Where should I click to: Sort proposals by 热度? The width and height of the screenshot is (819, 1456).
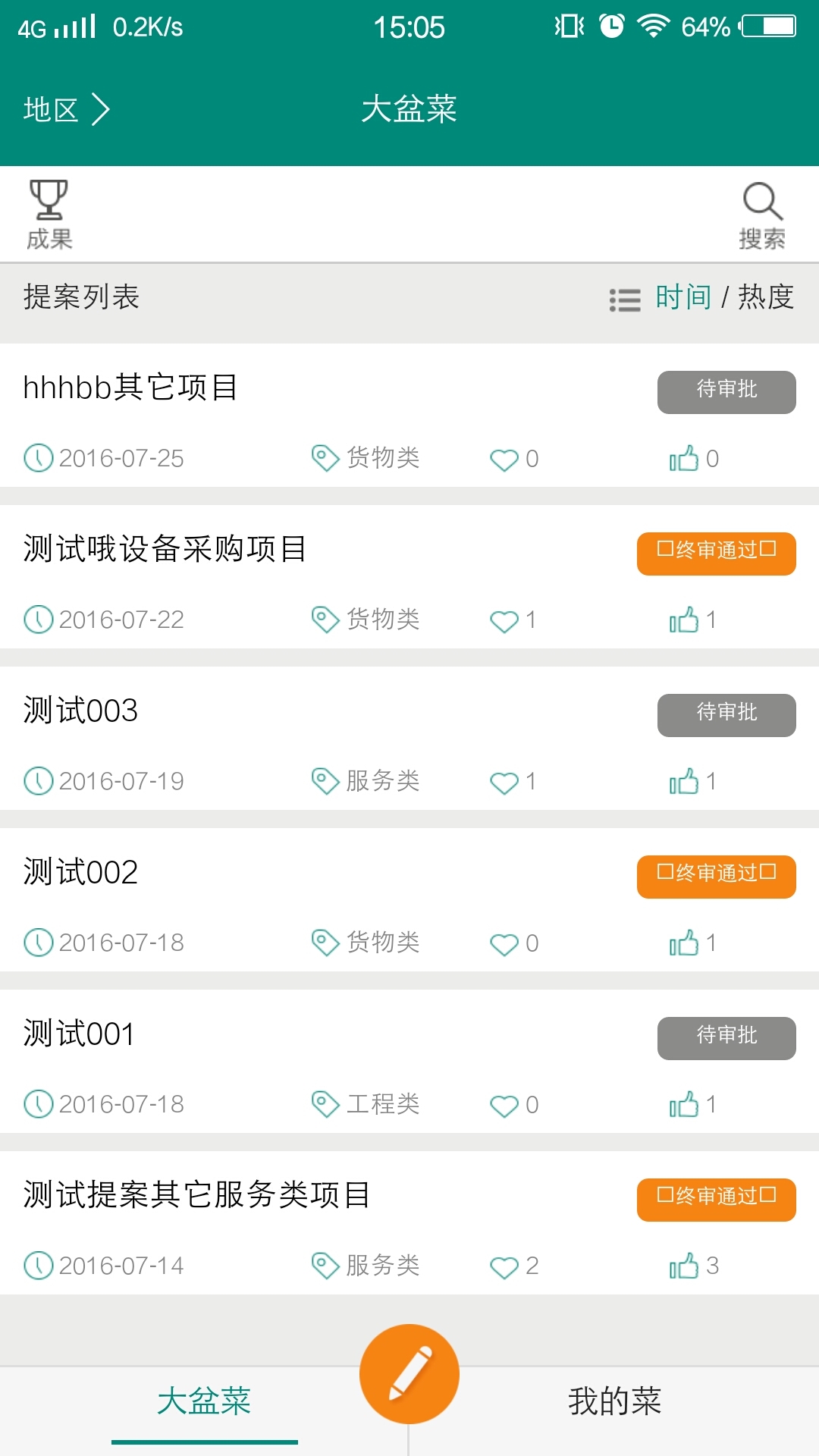(x=766, y=297)
